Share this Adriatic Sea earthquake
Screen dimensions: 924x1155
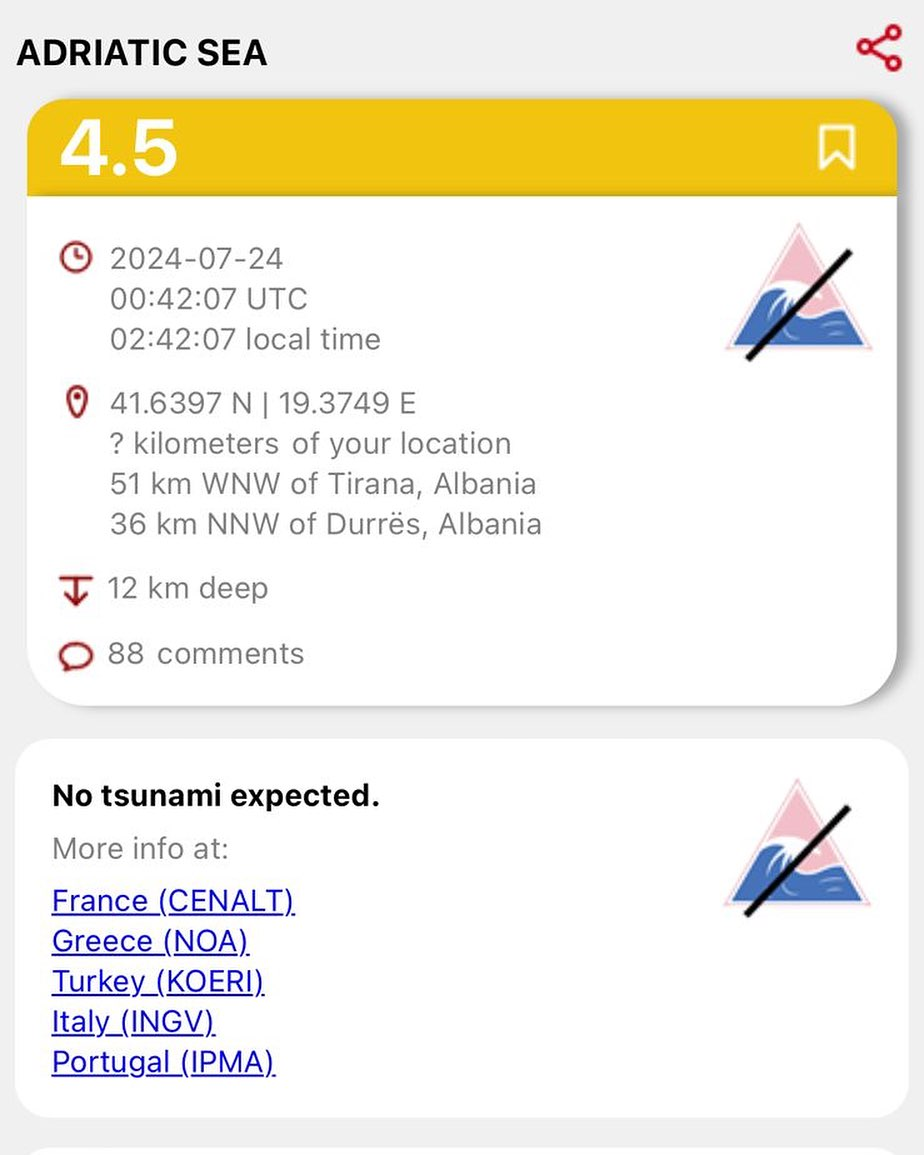click(x=879, y=49)
